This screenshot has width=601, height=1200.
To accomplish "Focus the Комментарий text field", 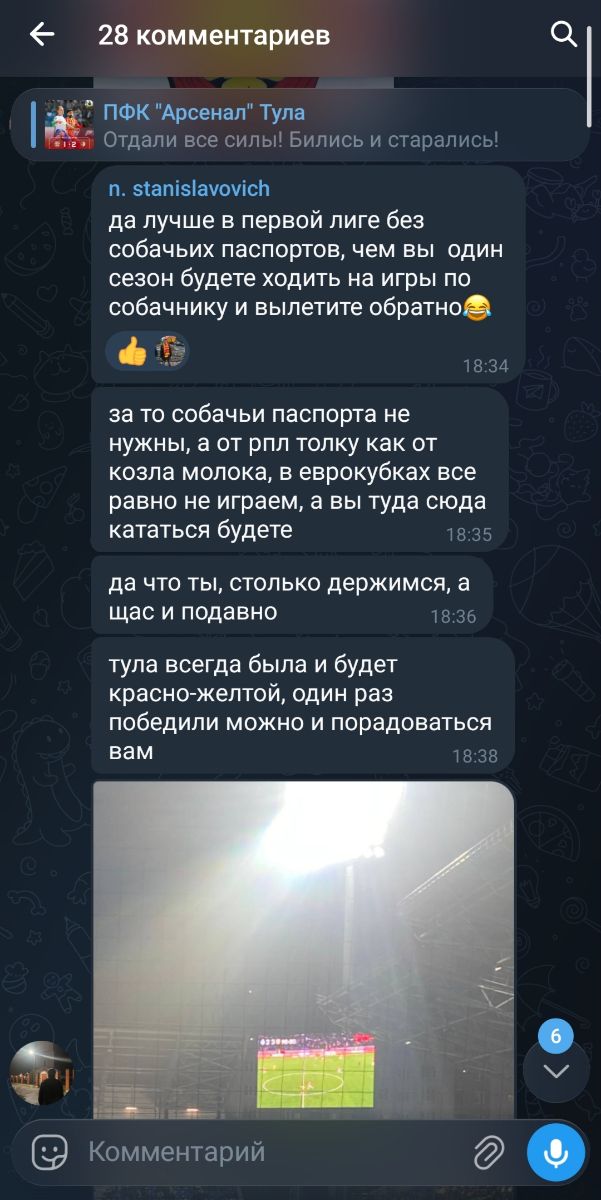I will point(270,1153).
